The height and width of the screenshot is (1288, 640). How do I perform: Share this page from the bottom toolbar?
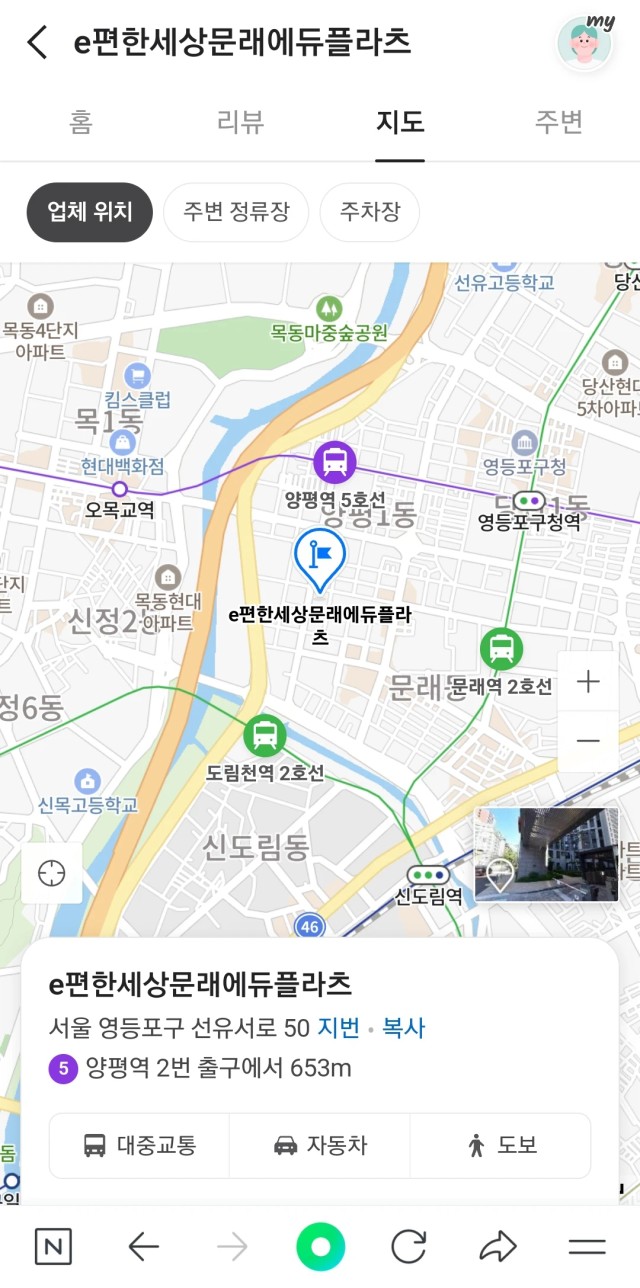[x=497, y=1246]
